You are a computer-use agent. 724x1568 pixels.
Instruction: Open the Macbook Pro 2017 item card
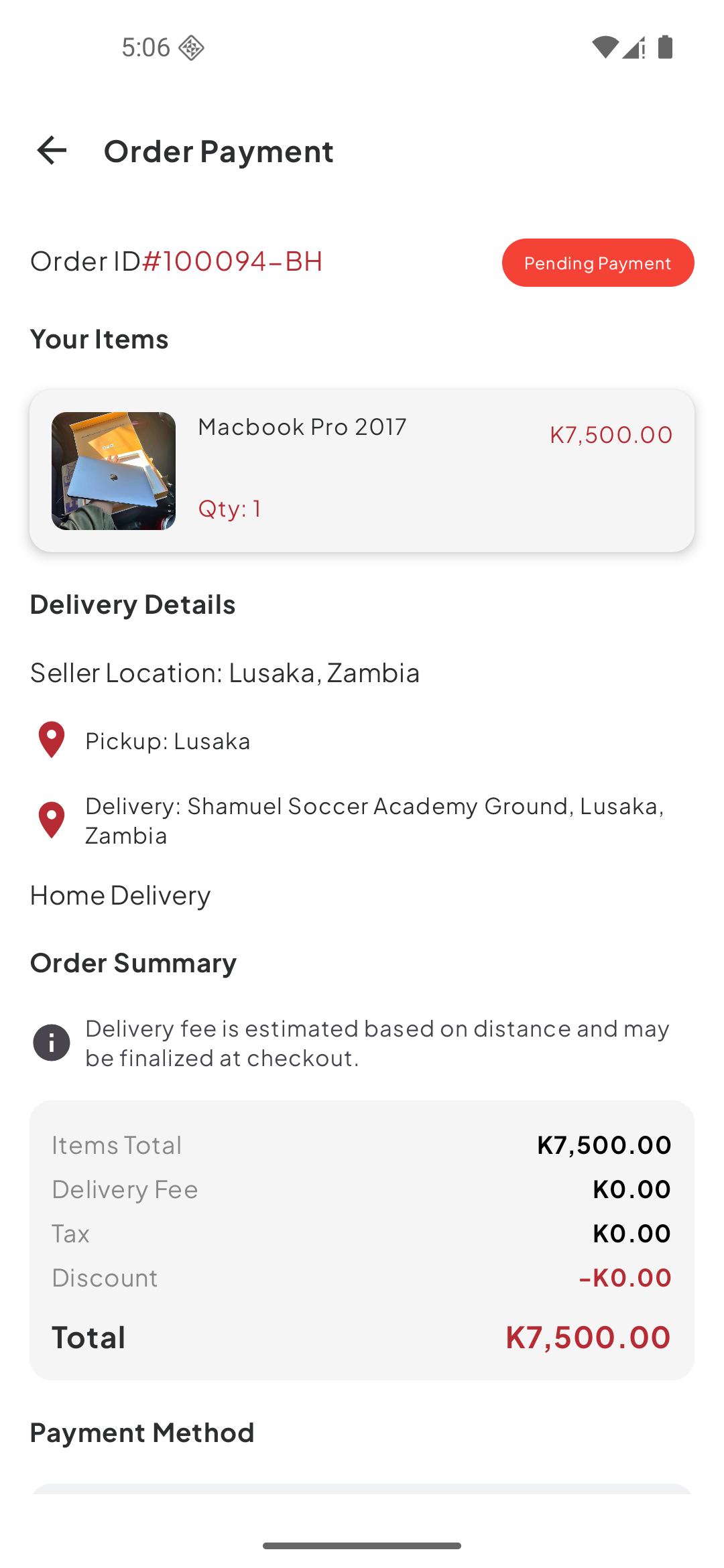coord(362,470)
